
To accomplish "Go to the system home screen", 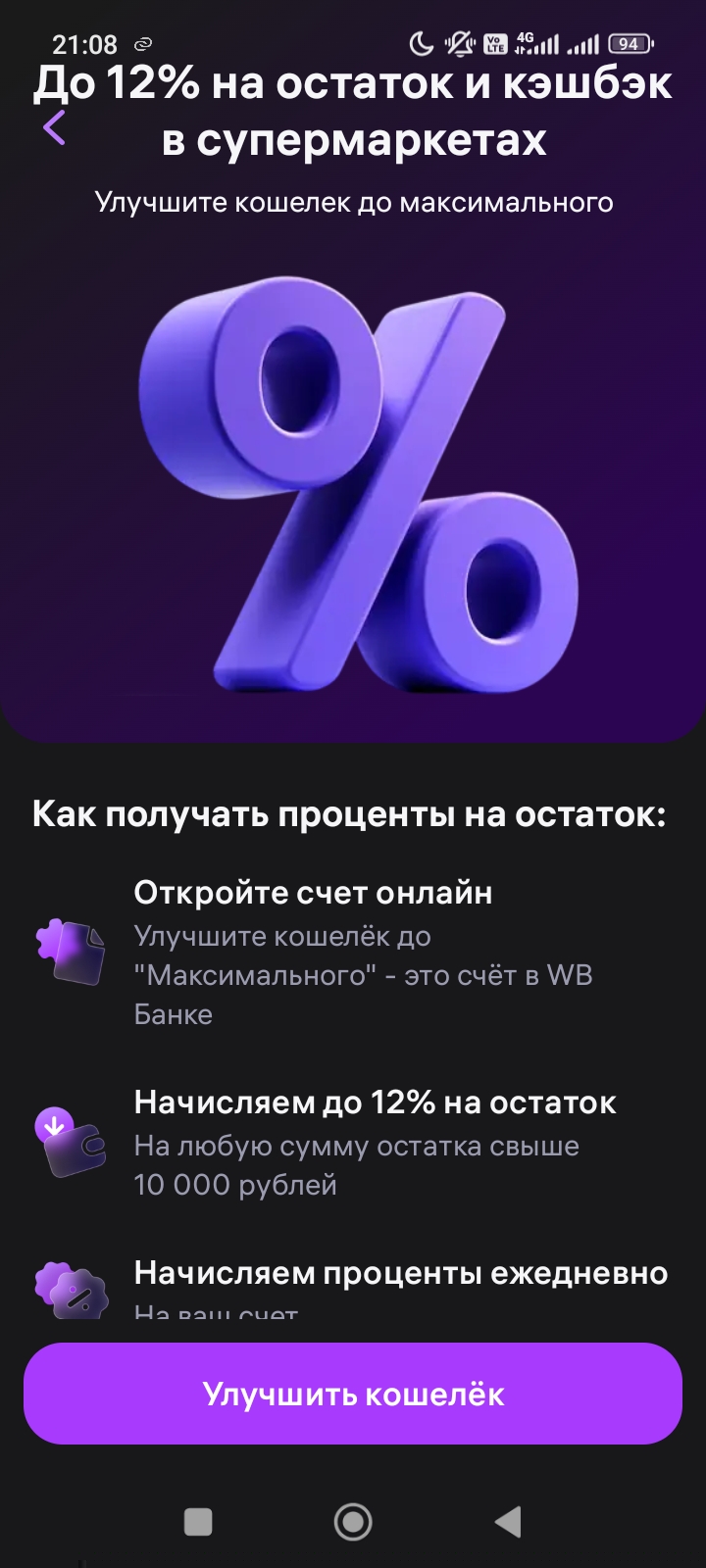I will point(353,1521).
